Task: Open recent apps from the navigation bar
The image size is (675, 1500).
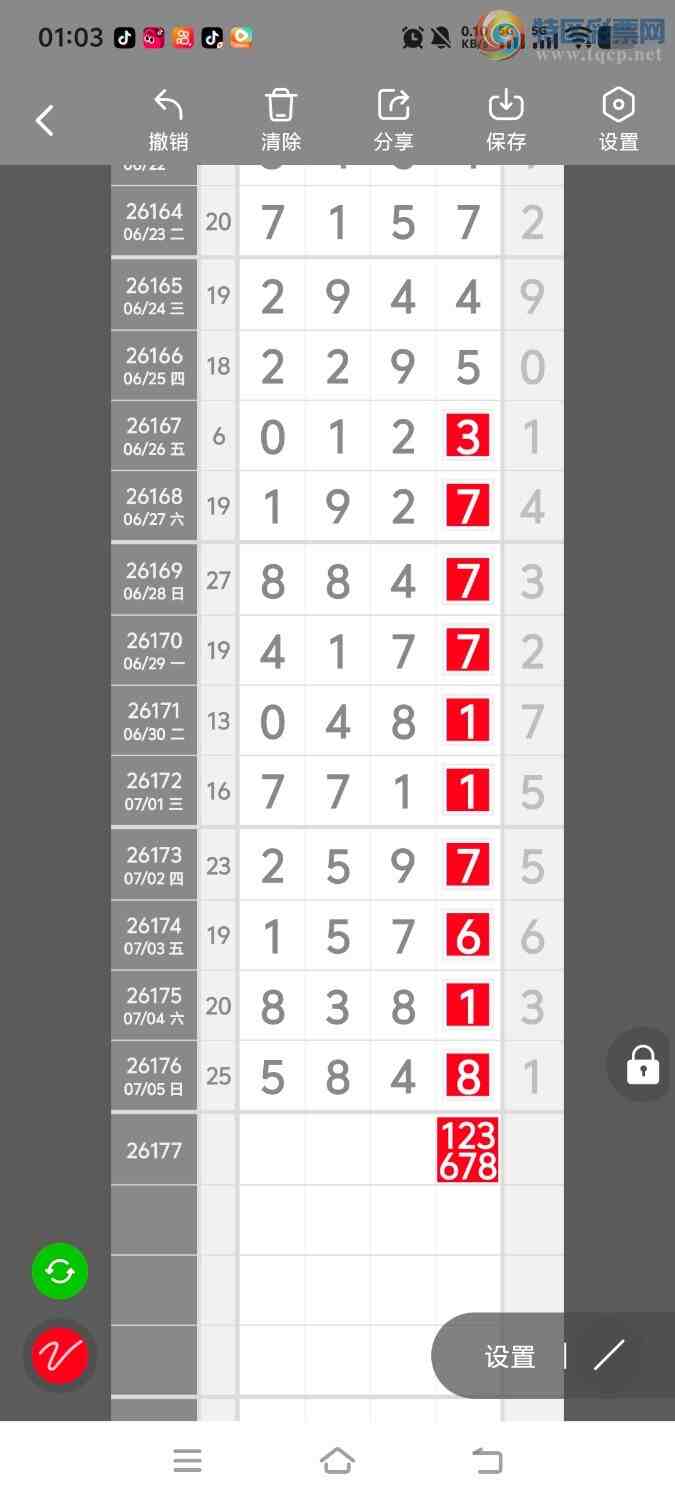Action: tap(187, 1461)
